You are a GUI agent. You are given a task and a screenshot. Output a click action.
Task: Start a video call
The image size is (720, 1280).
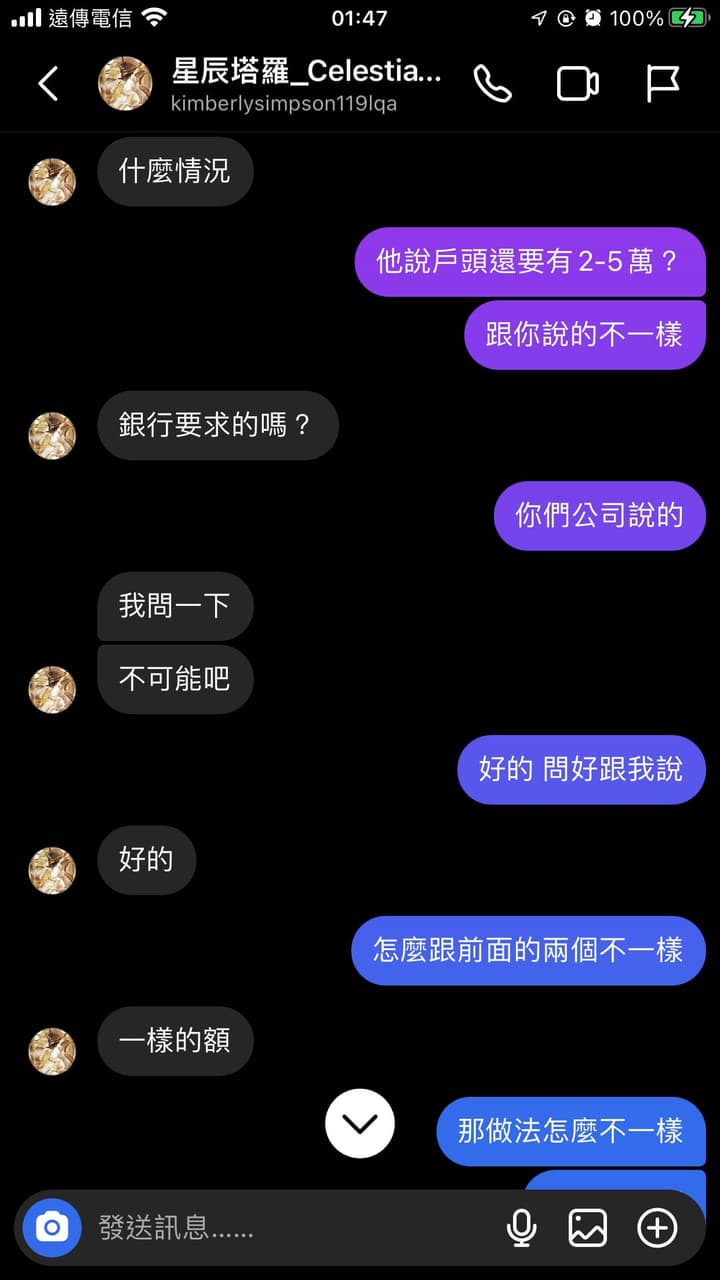pyautogui.click(x=578, y=84)
